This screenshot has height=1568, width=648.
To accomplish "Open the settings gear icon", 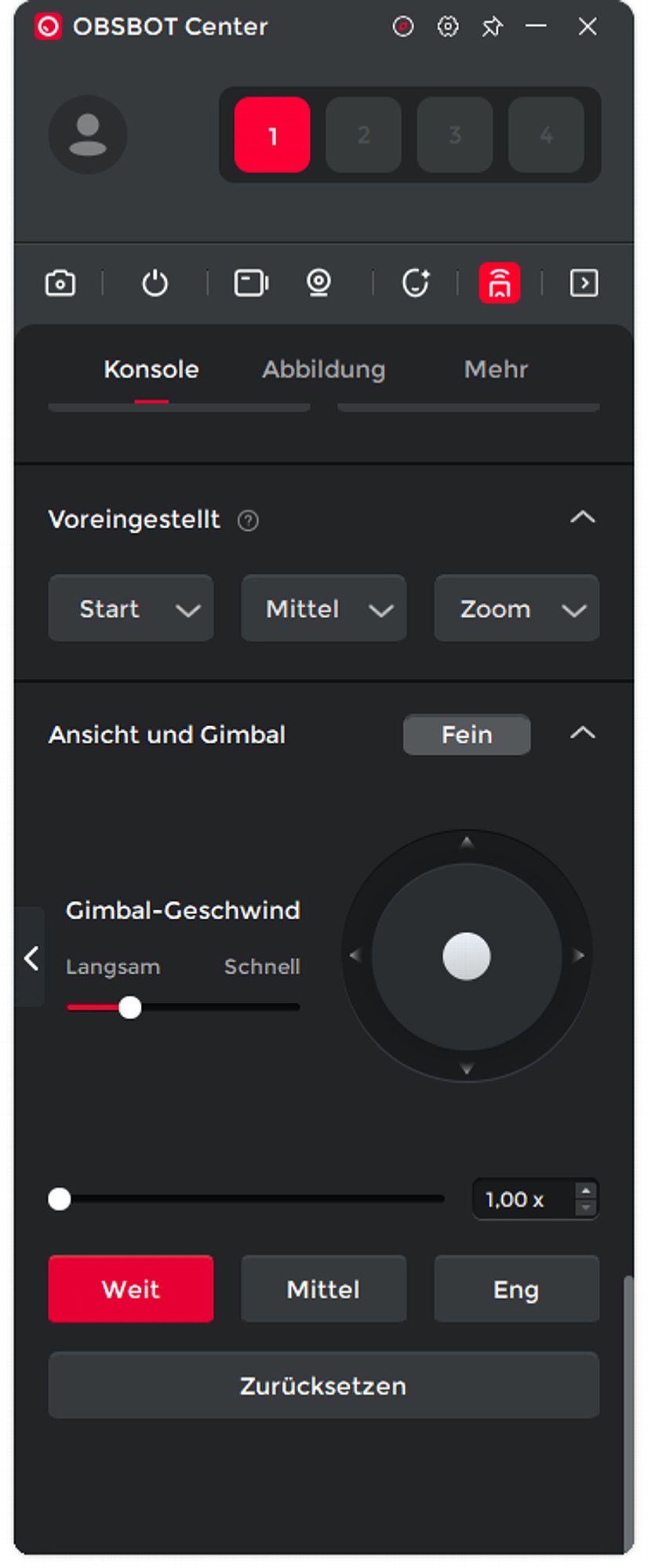I will pos(447,27).
